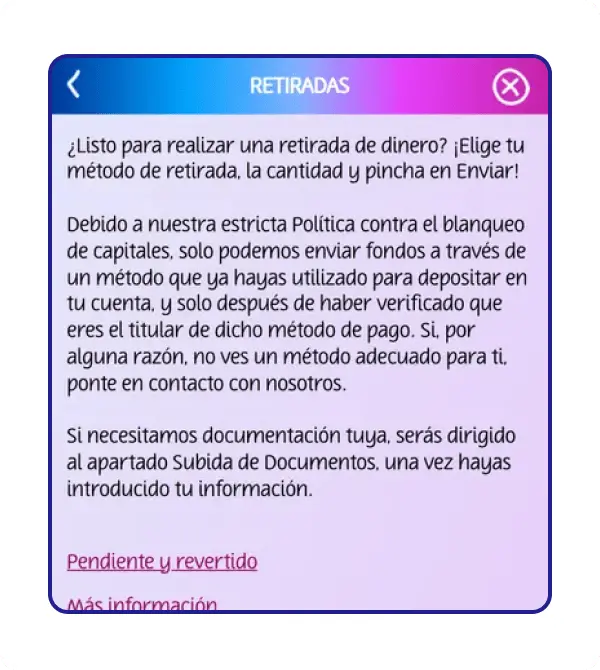This screenshot has width=600, height=670.
Task: Open the Más información link
Action: tap(142, 604)
